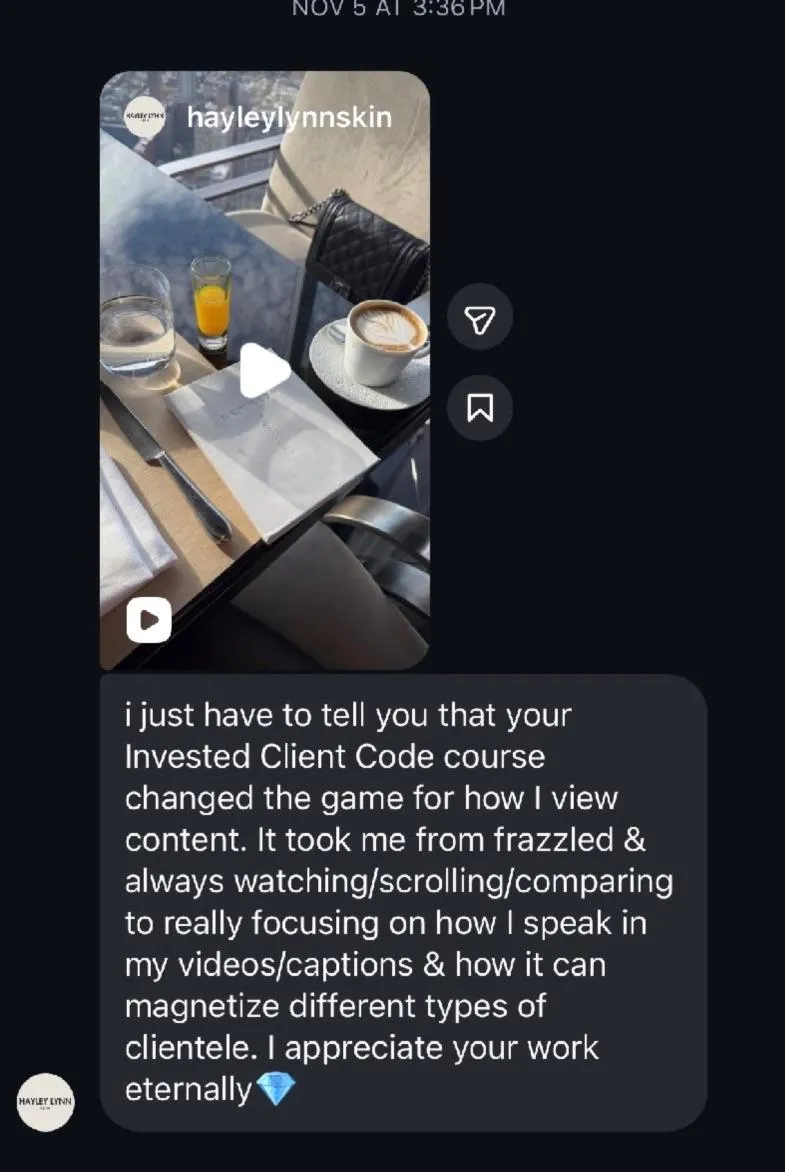
Task: Open the hayleylynnskin username on the reel
Action: [x=289, y=117]
